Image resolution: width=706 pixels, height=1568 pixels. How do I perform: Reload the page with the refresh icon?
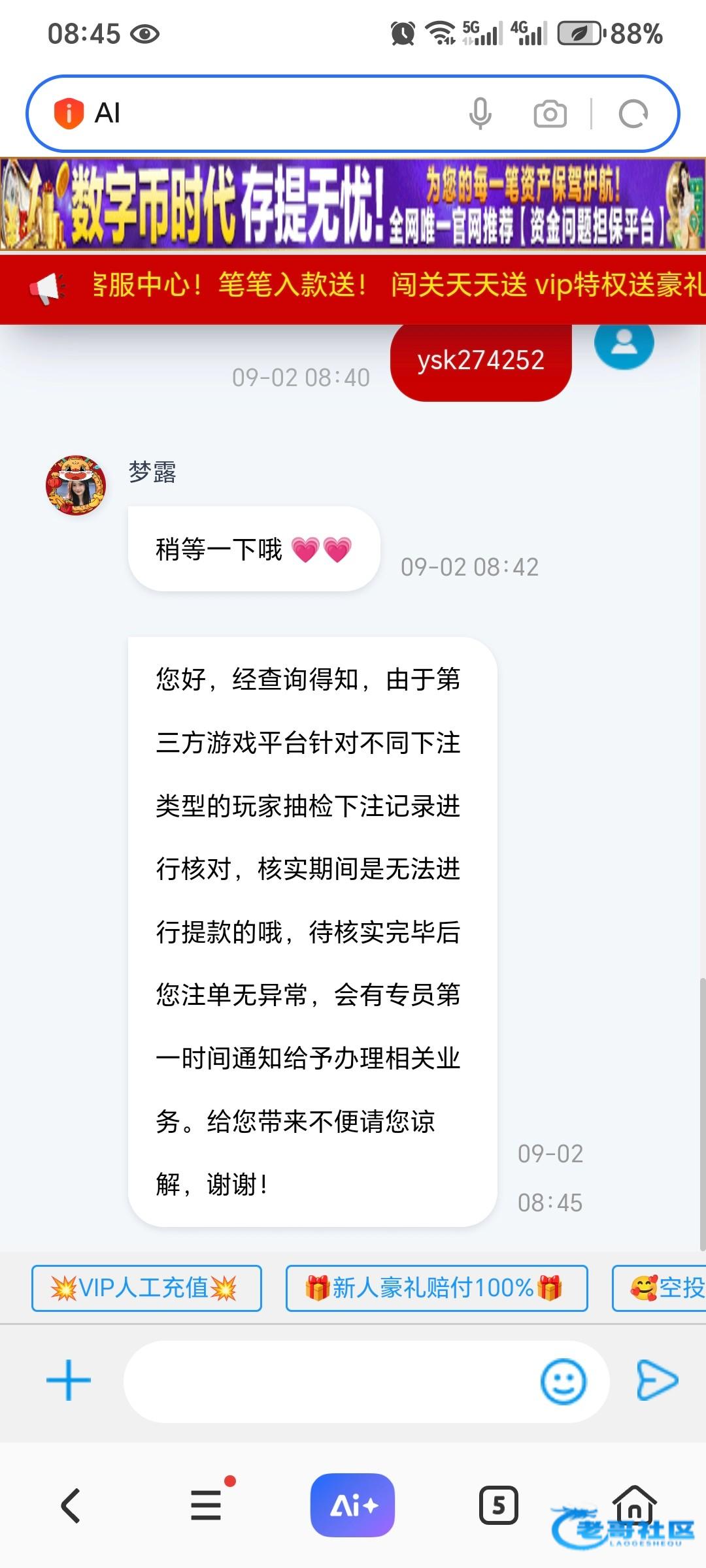point(633,114)
